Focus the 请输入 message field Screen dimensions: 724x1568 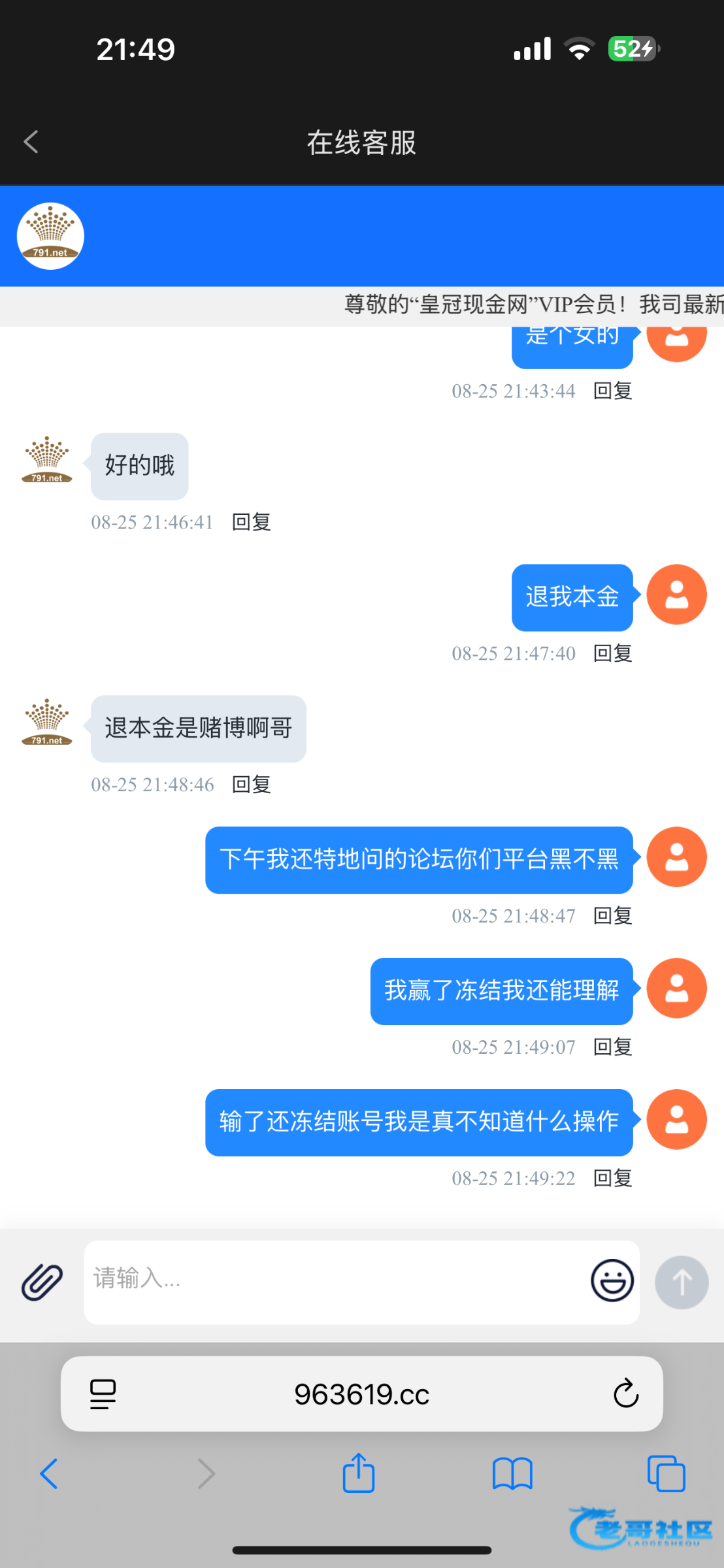pyautogui.click(x=333, y=1282)
